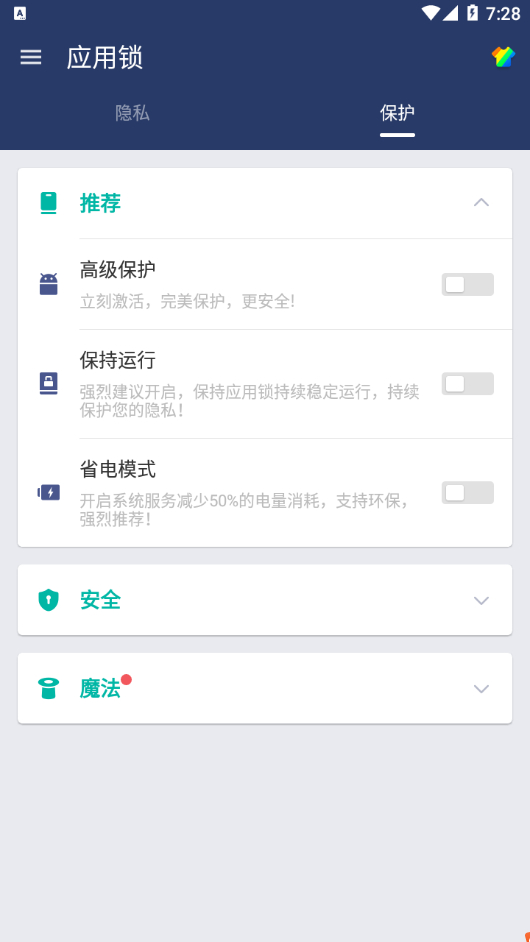Expand the 安全 section
This screenshot has height=942, width=530.
(x=265, y=600)
